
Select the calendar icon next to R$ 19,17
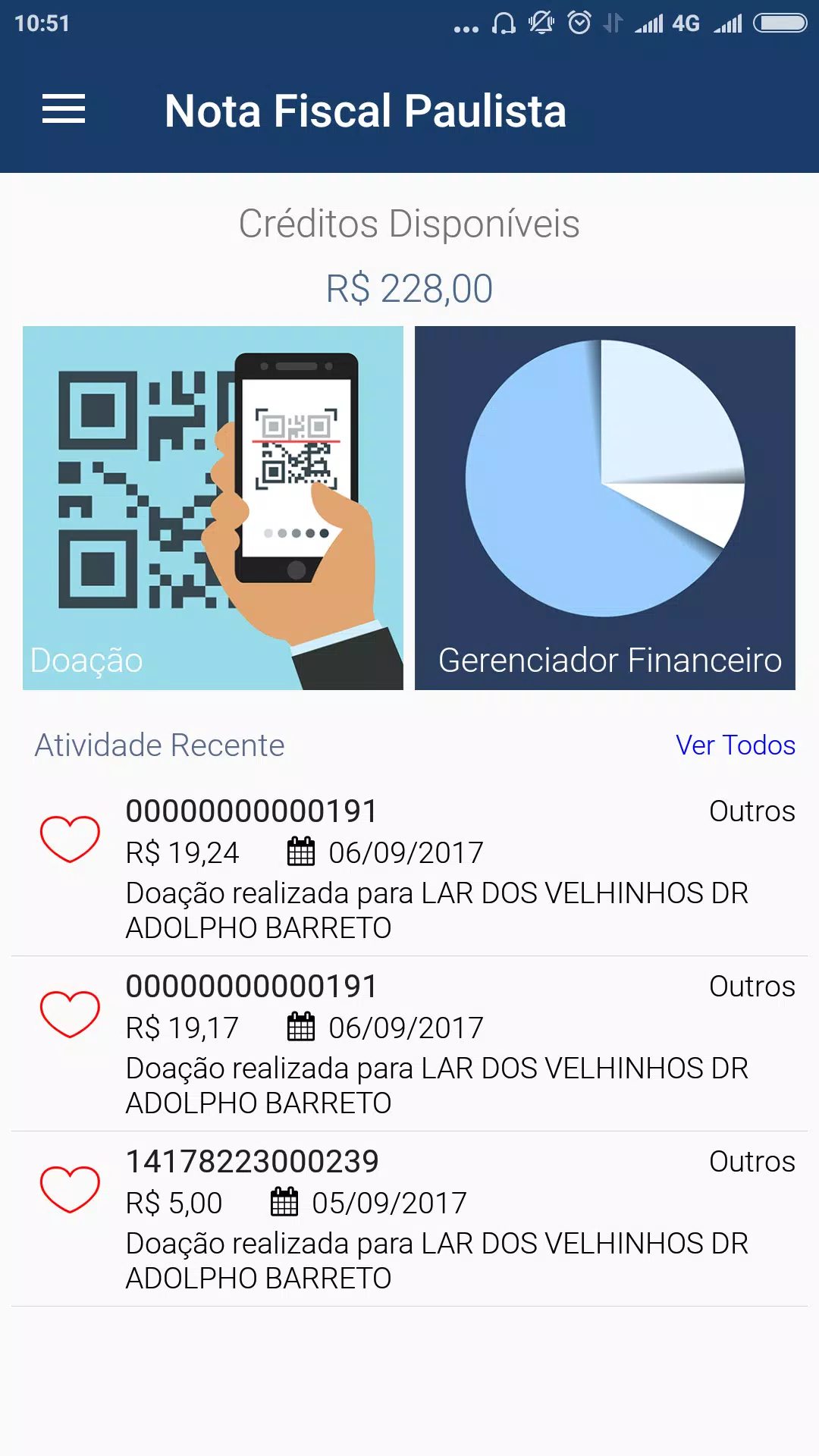tap(299, 1028)
